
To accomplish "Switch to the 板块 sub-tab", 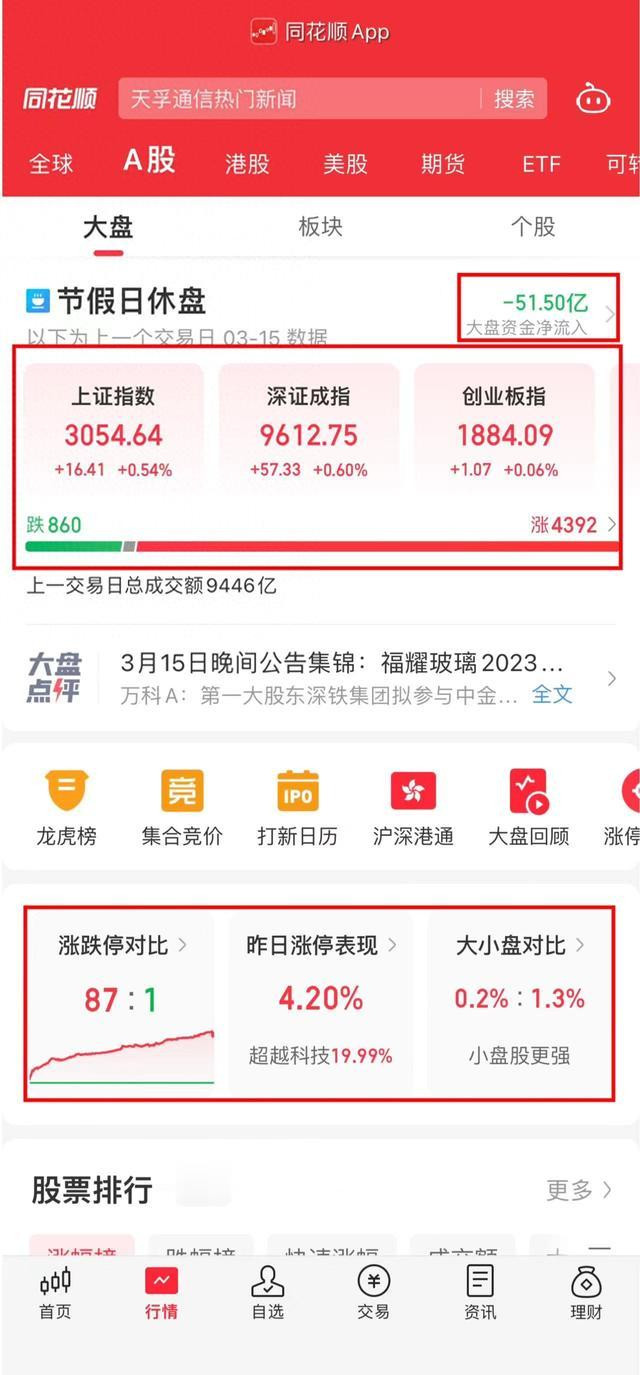I will point(320,226).
